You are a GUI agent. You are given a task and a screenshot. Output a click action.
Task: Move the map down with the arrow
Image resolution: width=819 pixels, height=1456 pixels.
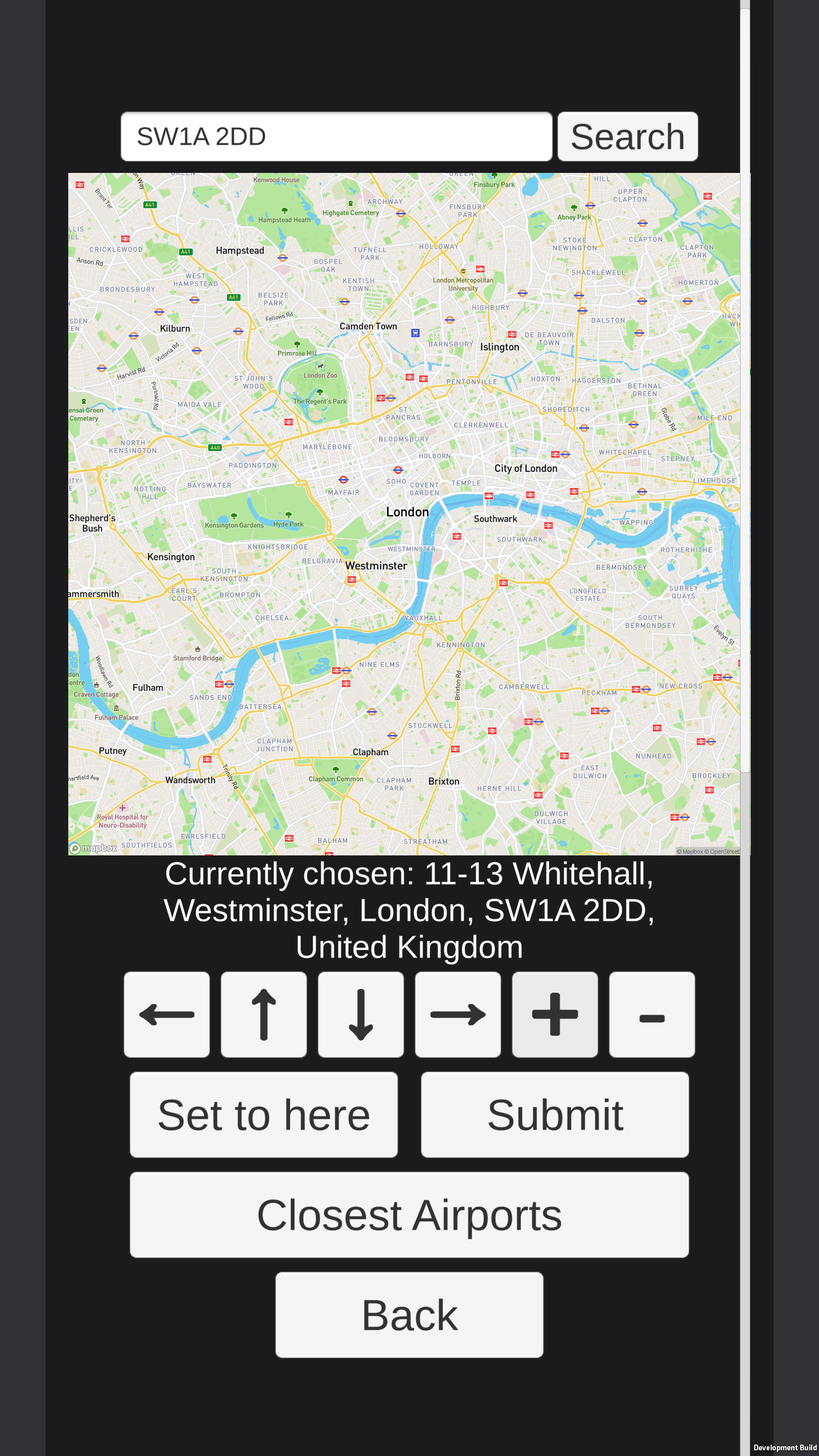361,1015
